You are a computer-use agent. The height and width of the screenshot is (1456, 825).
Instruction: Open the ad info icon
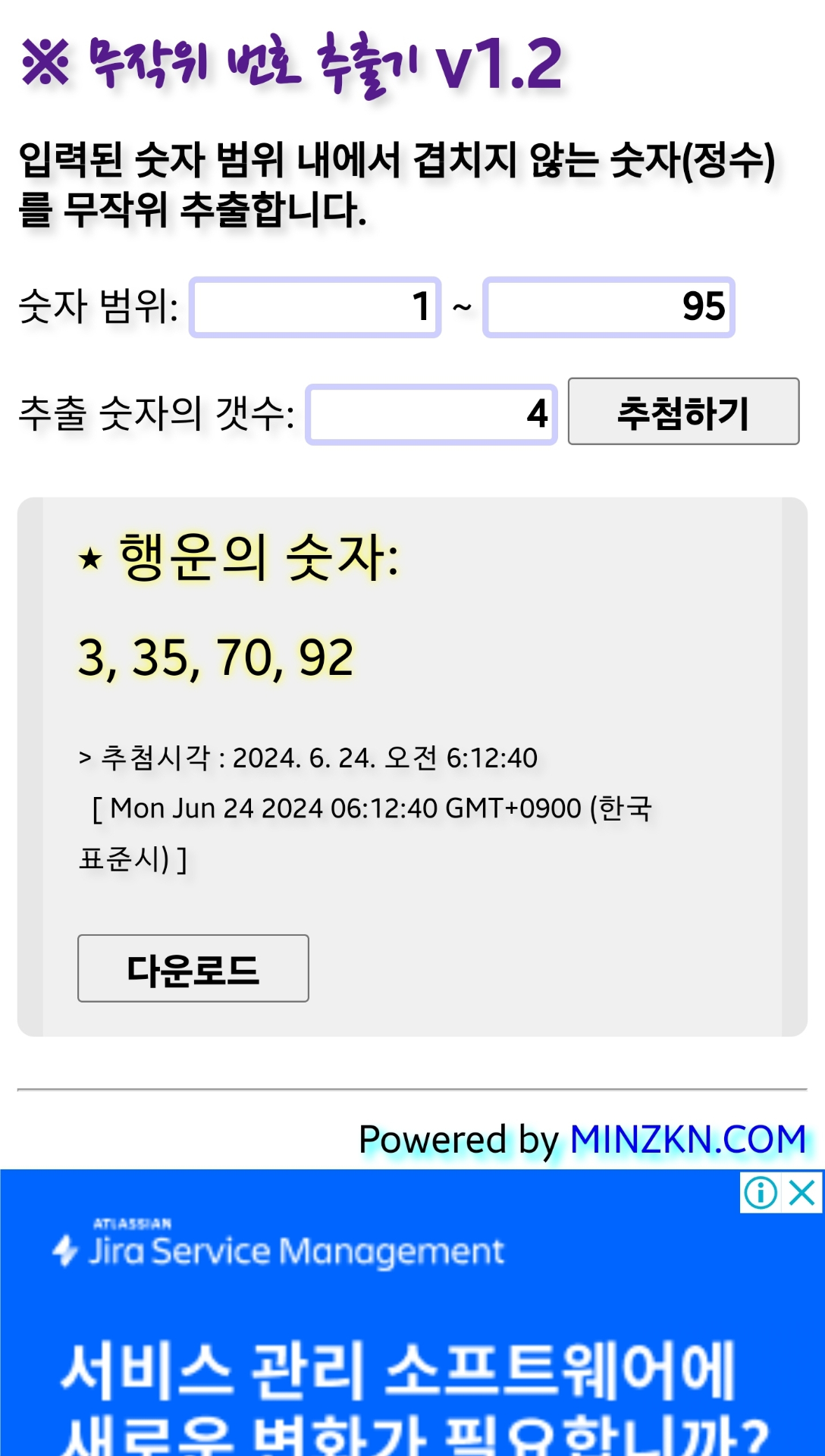[x=760, y=1193]
